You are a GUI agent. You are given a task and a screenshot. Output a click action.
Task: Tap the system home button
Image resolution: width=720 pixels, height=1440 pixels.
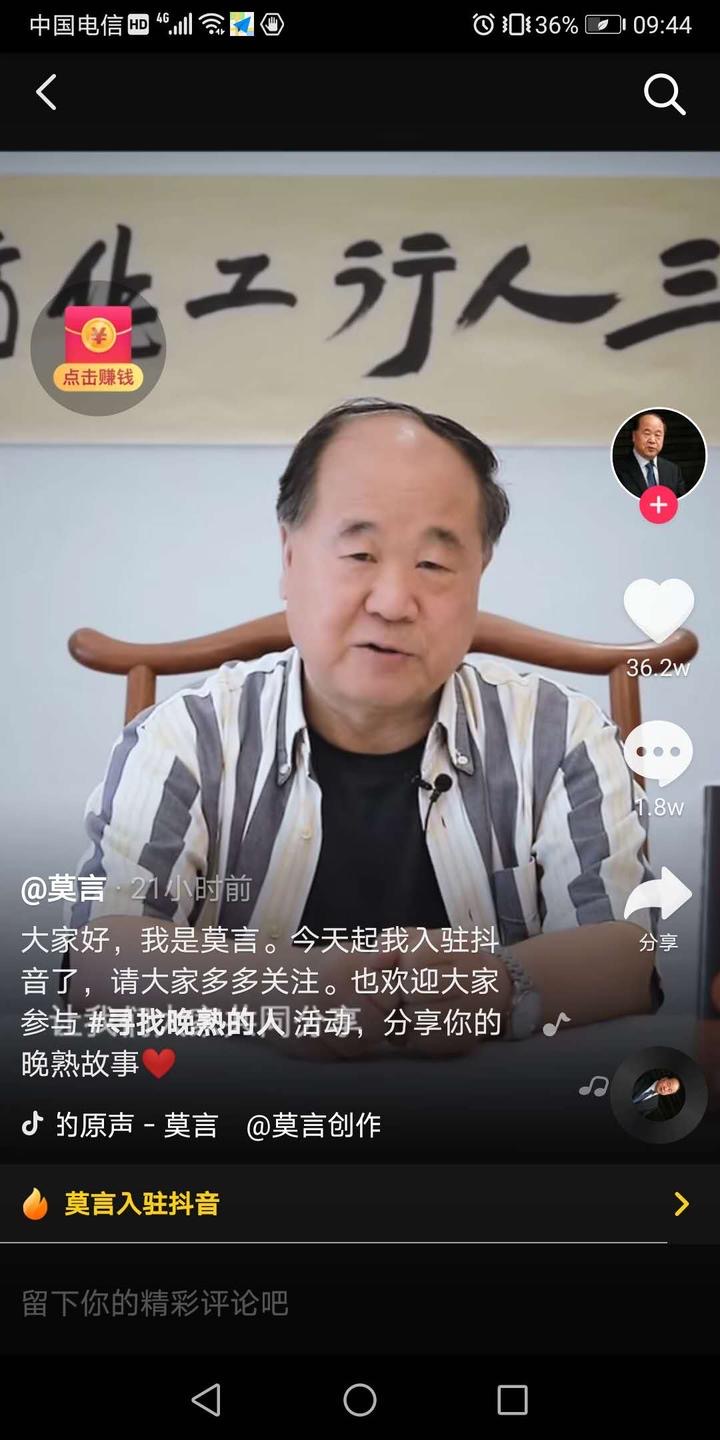coord(360,1400)
